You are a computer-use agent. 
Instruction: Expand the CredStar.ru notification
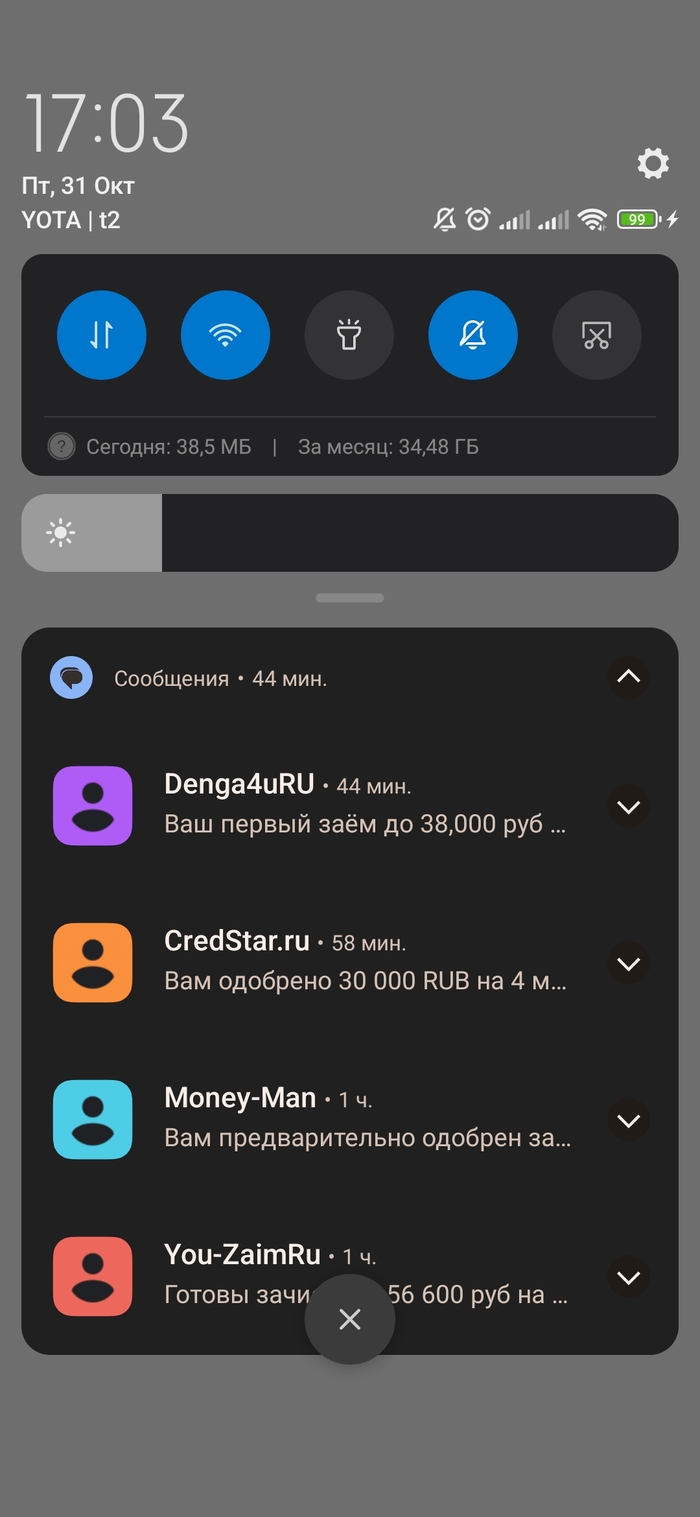pos(628,963)
